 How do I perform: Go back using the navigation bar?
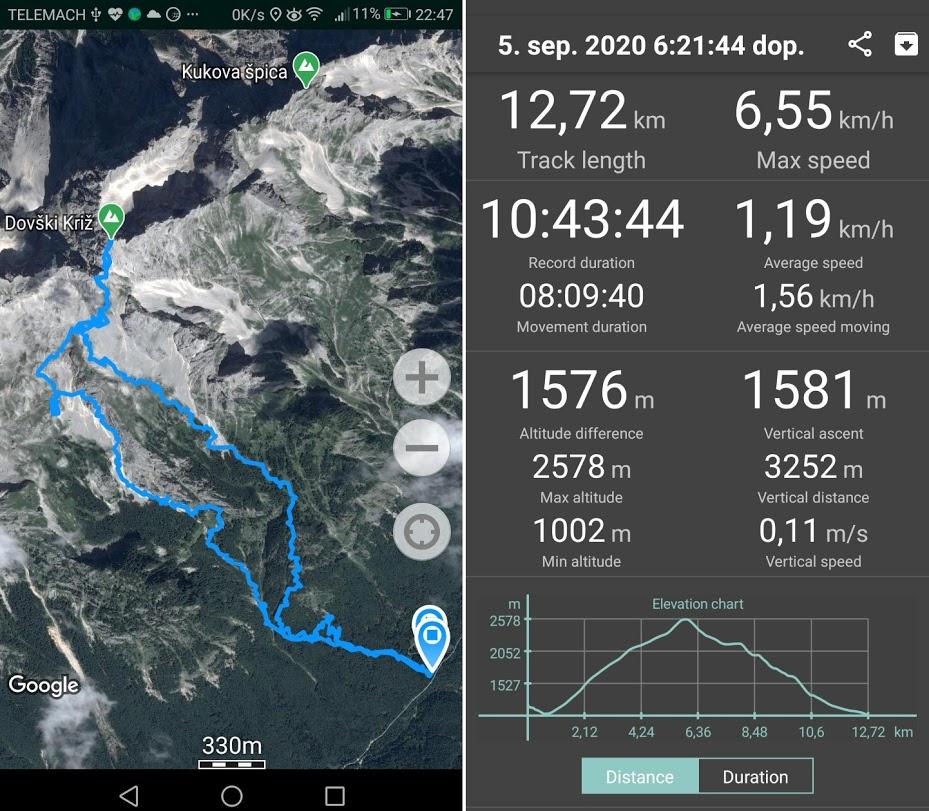coord(129,796)
